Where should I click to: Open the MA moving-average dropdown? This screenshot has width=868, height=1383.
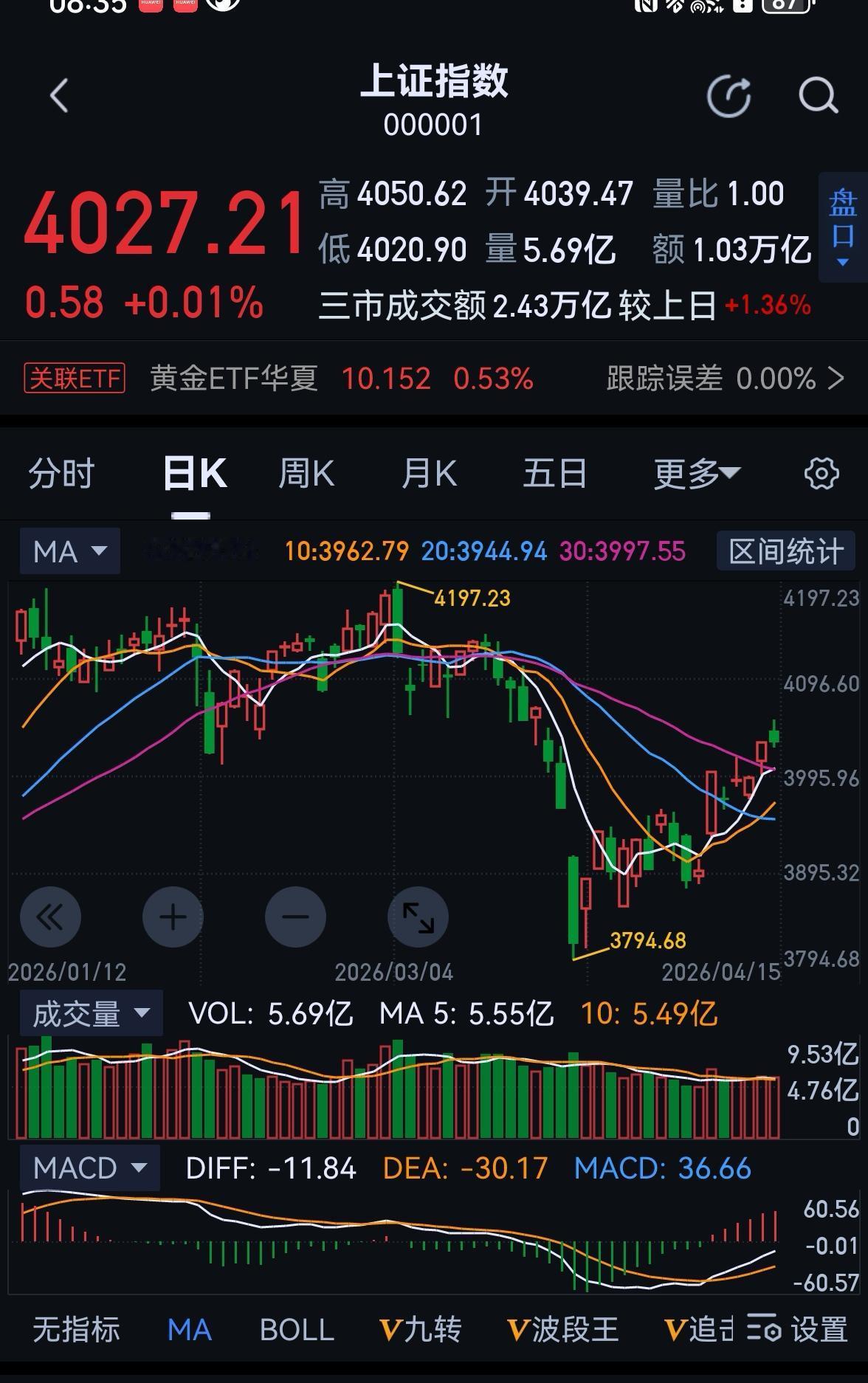(69, 550)
